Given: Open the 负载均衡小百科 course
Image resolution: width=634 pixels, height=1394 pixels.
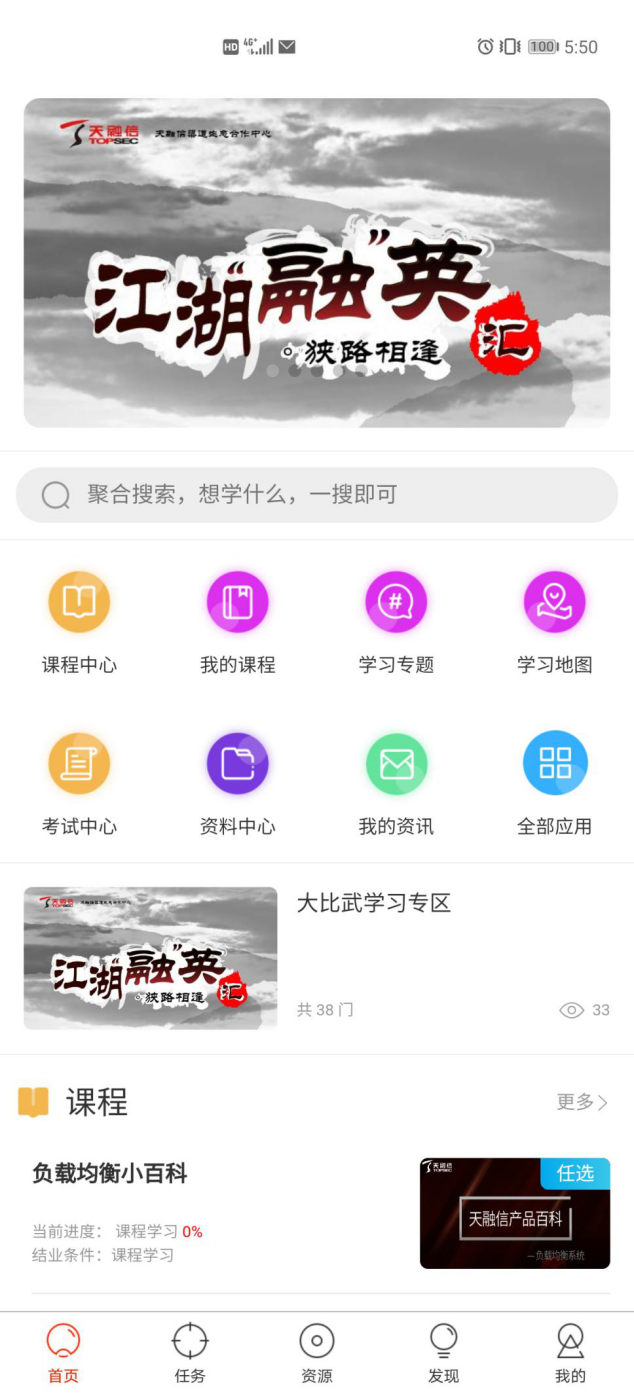Looking at the screenshot, I should (317, 1212).
